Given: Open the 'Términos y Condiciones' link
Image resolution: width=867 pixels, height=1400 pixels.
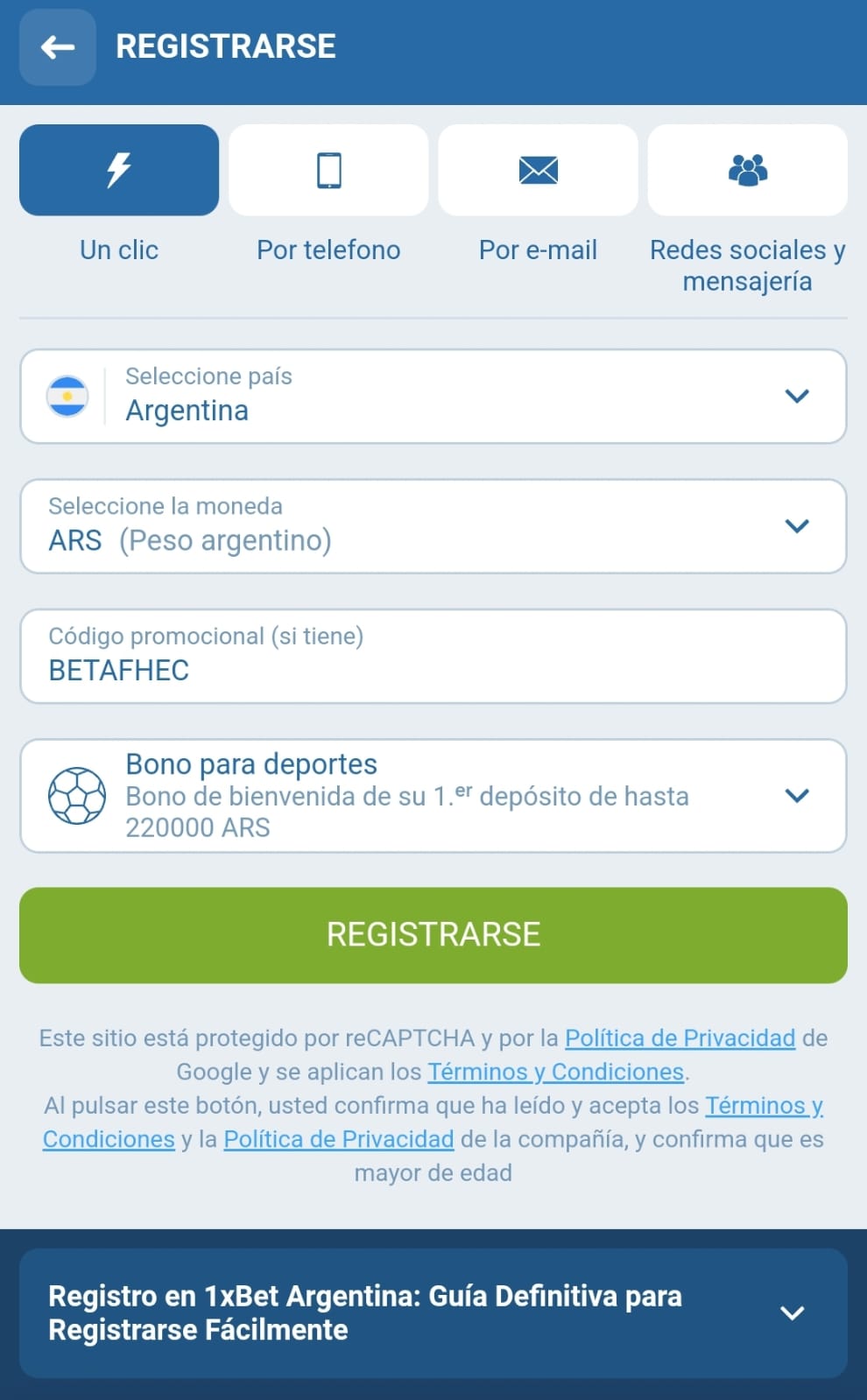Looking at the screenshot, I should [x=556, y=1072].
